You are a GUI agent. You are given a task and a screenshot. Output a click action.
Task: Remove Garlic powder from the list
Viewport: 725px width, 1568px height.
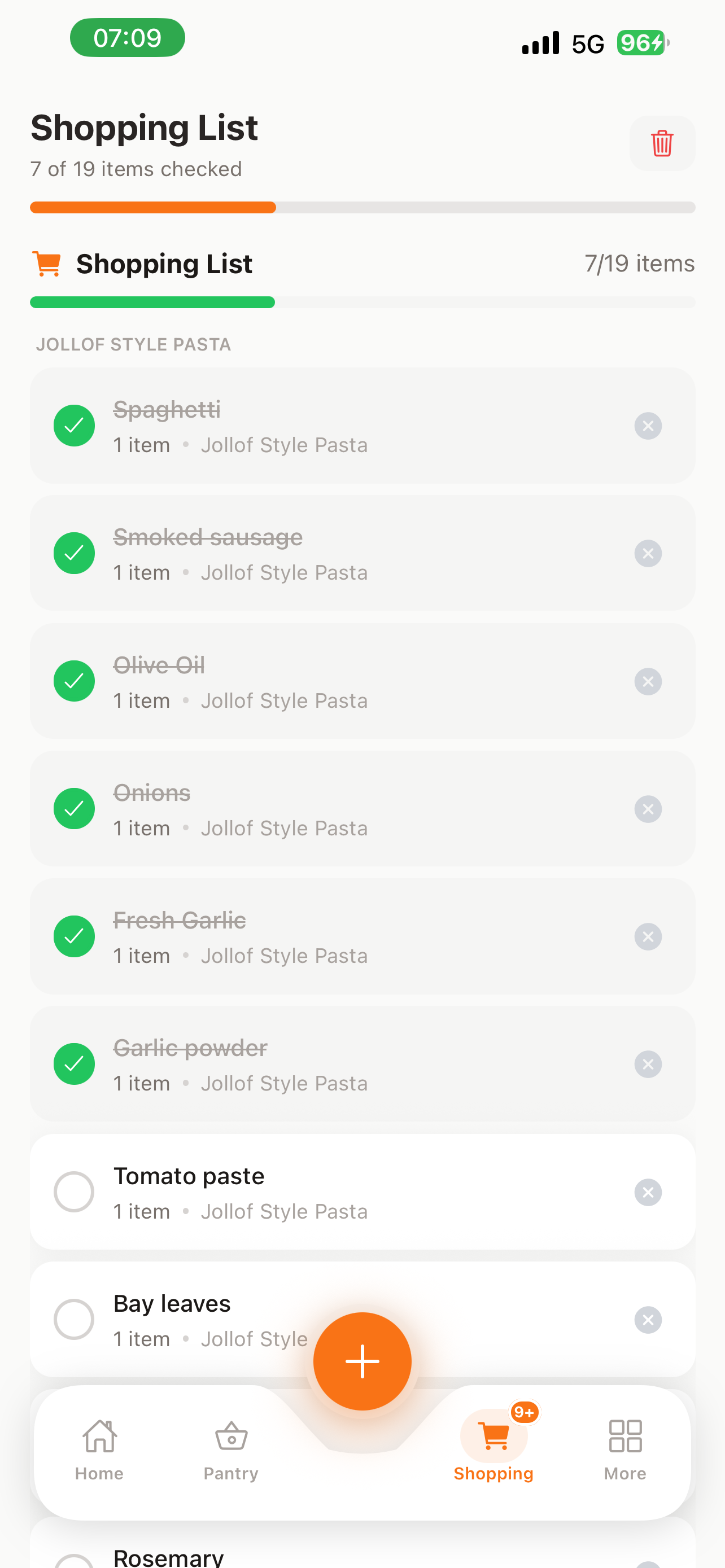(x=648, y=1064)
